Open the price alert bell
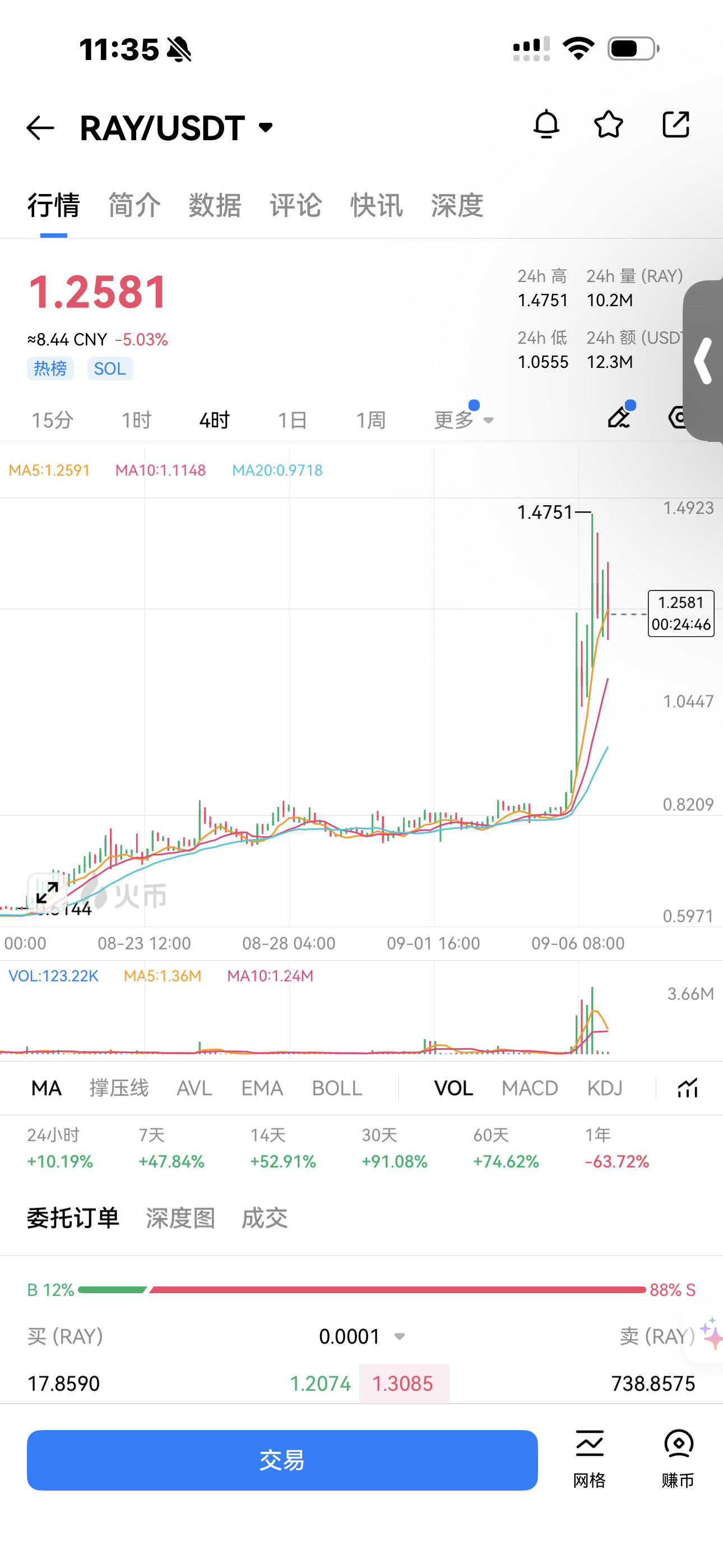This screenshot has height=1568, width=723. pyautogui.click(x=546, y=125)
